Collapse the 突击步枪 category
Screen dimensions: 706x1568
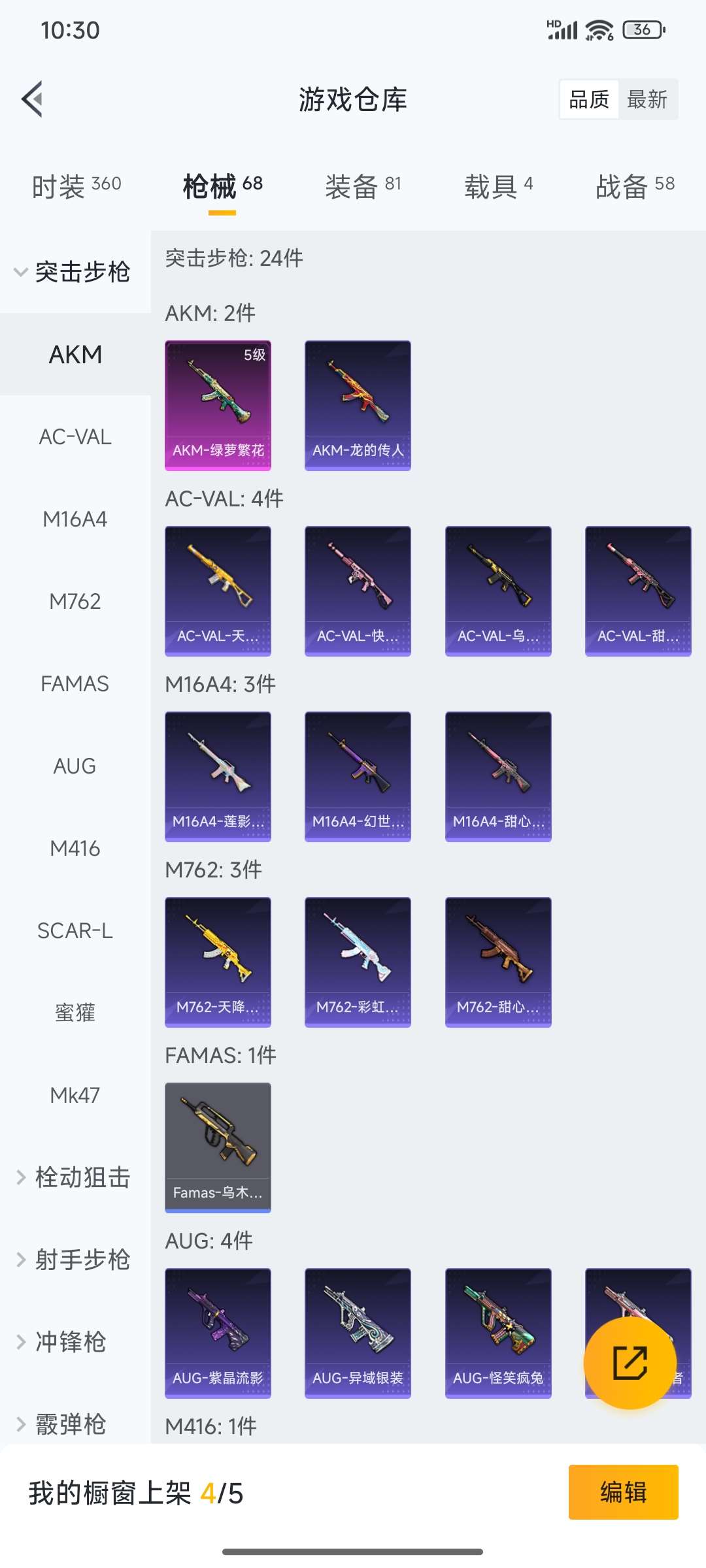point(73,272)
